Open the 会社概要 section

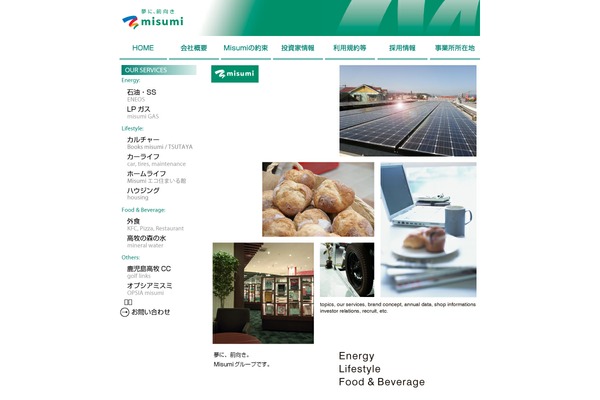pos(194,48)
